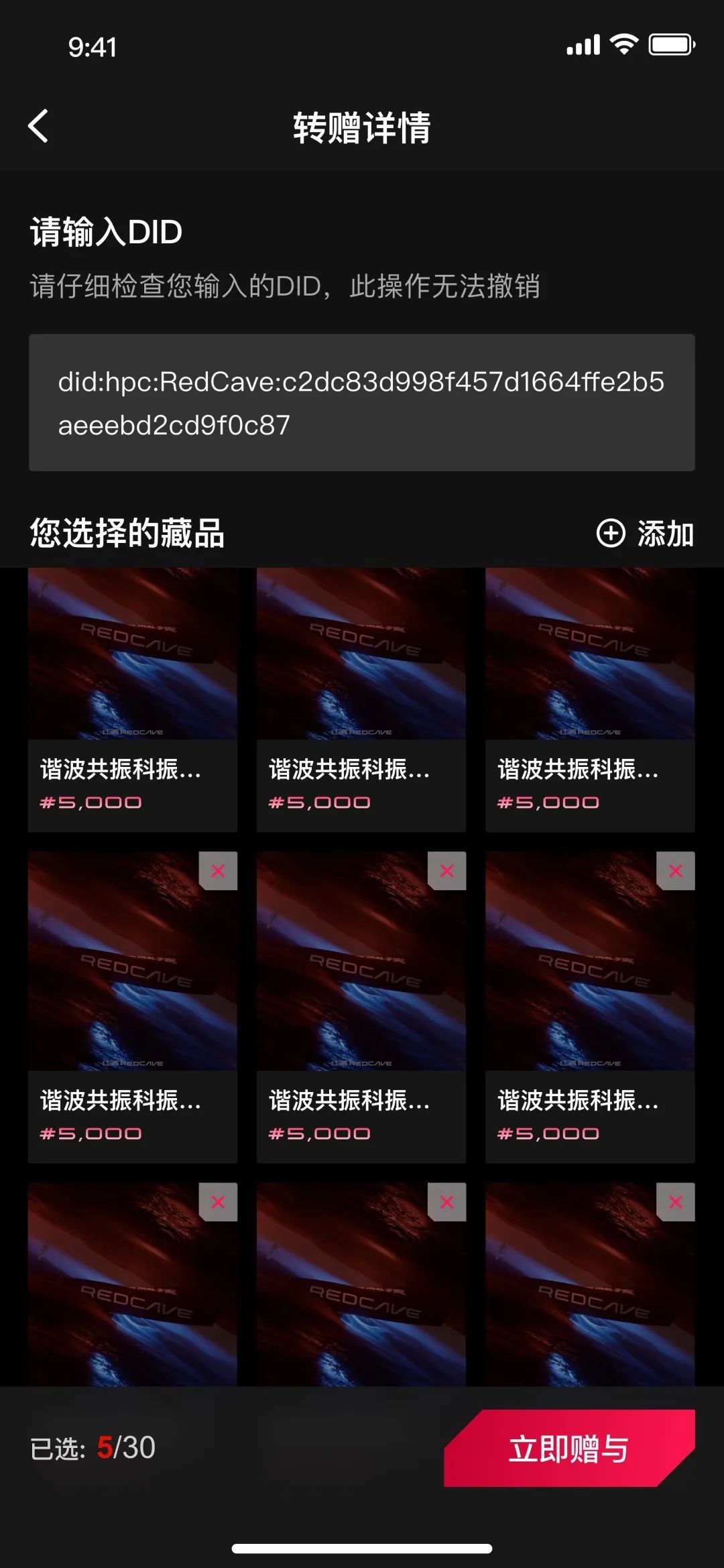
Task: Confirm the transfer with 立即赠与
Action: point(568,1449)
